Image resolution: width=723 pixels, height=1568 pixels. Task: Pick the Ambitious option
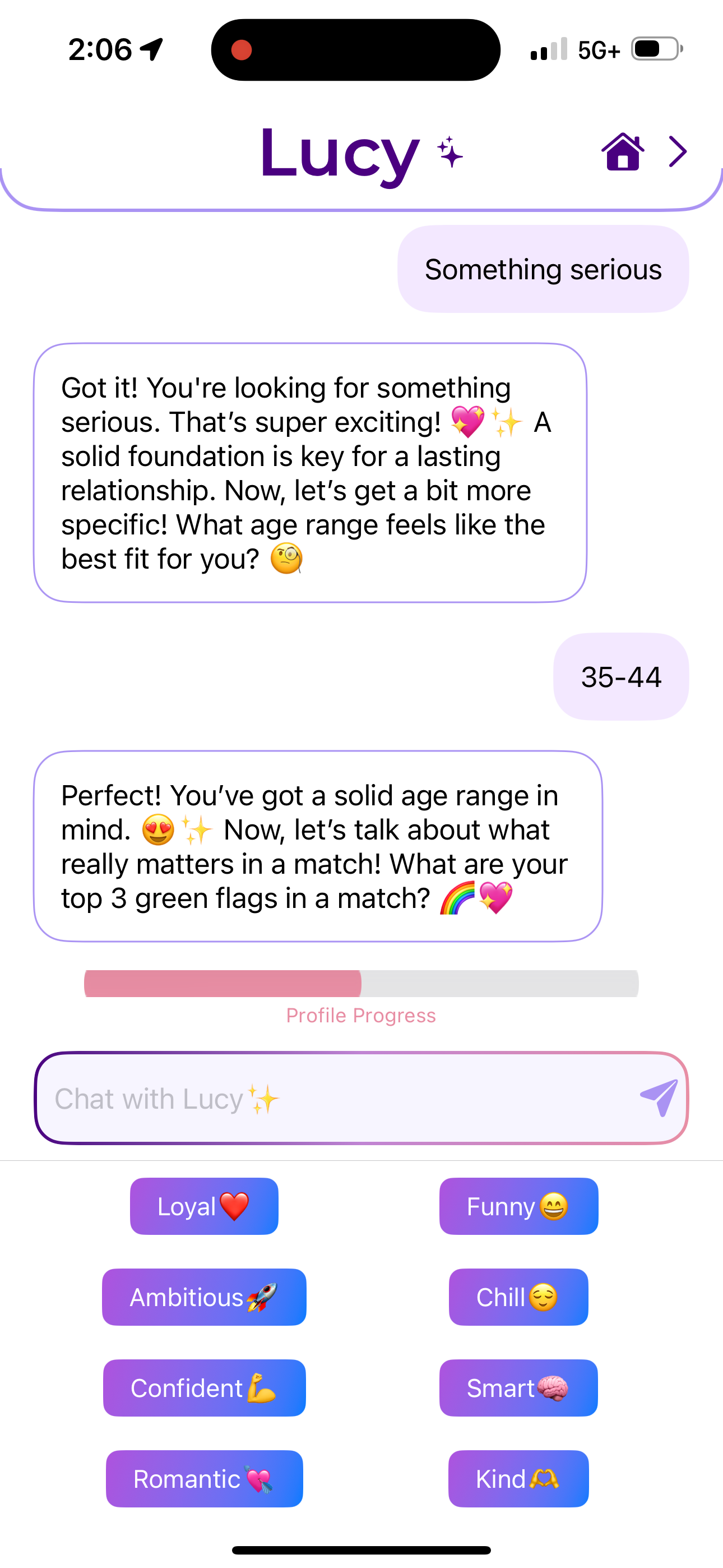coord(204,1297)
